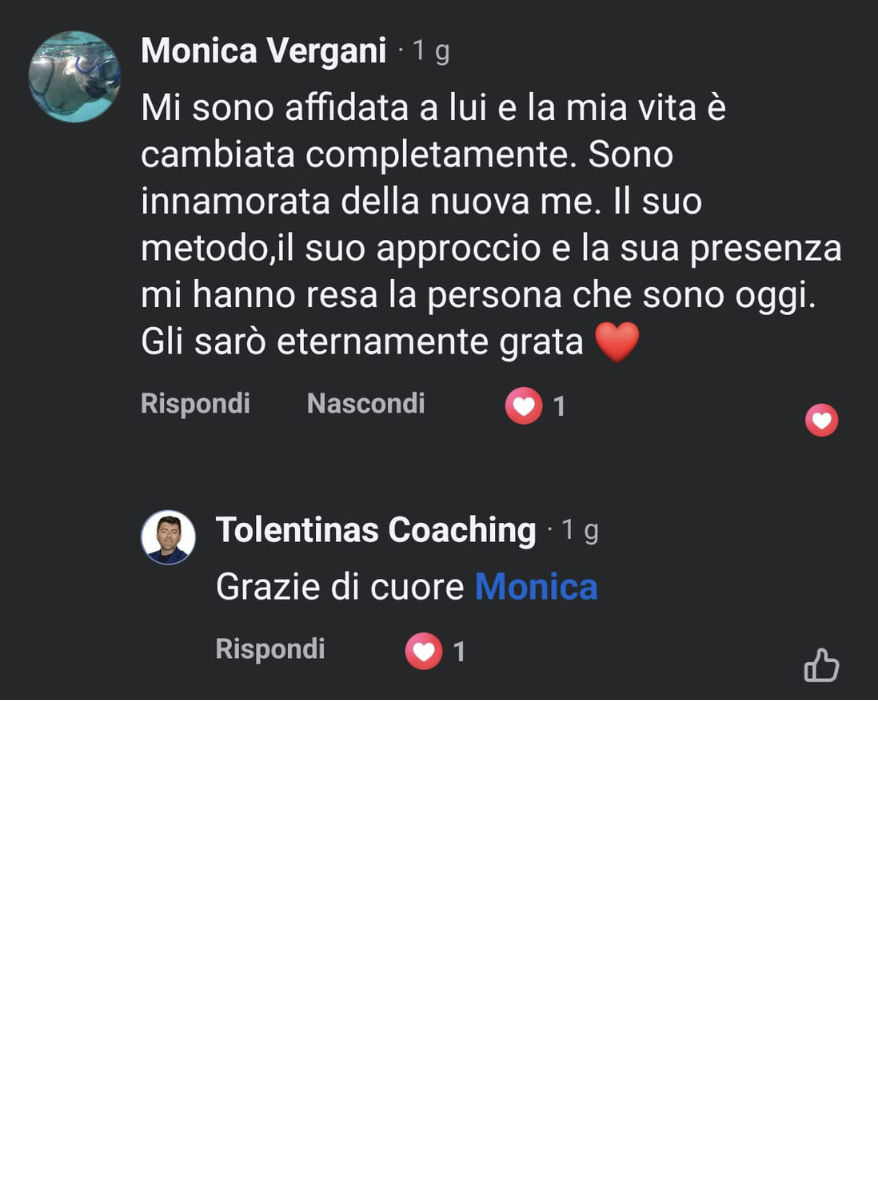
Task: Hide Monica Vergani's comment via Nascondi
Action: pos(365,404)
